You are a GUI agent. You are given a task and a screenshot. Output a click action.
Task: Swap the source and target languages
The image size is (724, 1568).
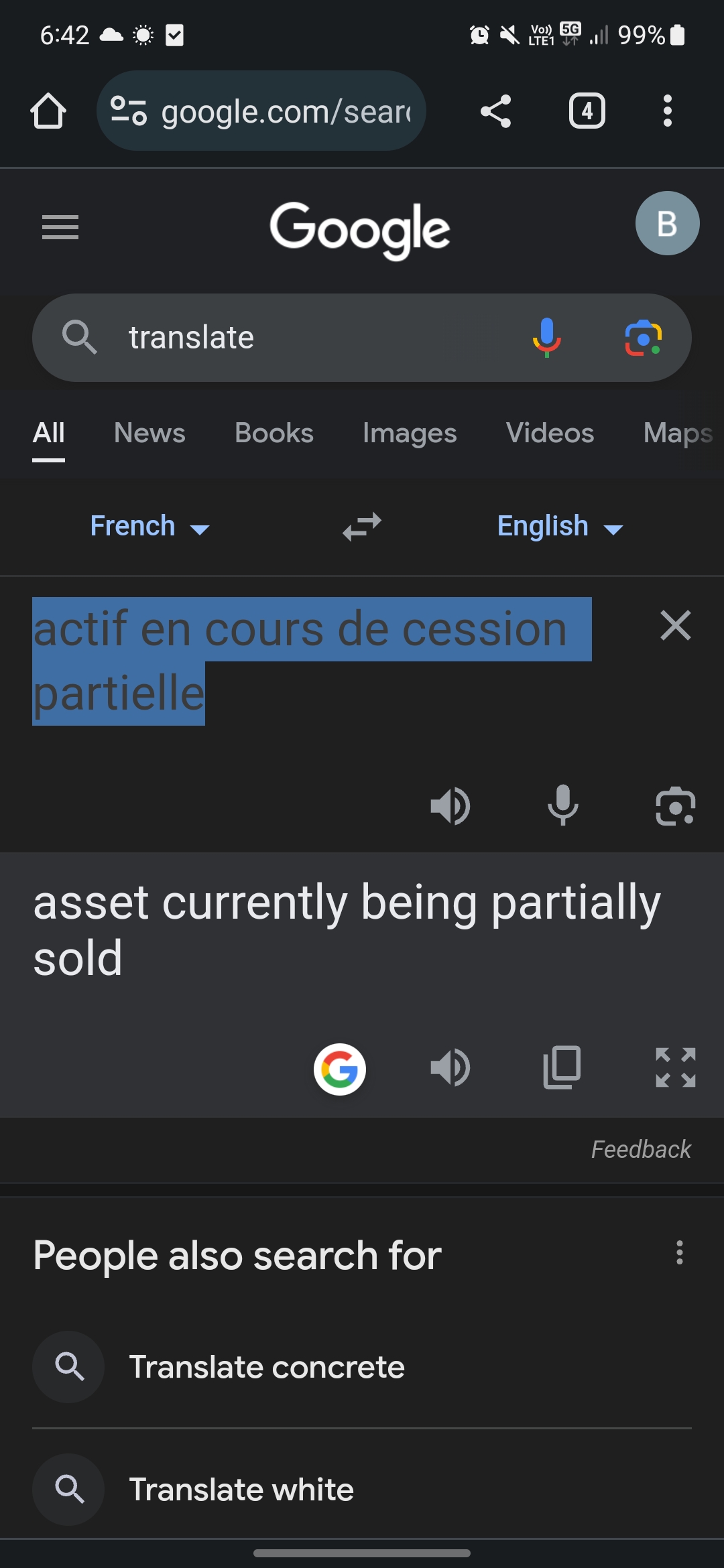362,527
